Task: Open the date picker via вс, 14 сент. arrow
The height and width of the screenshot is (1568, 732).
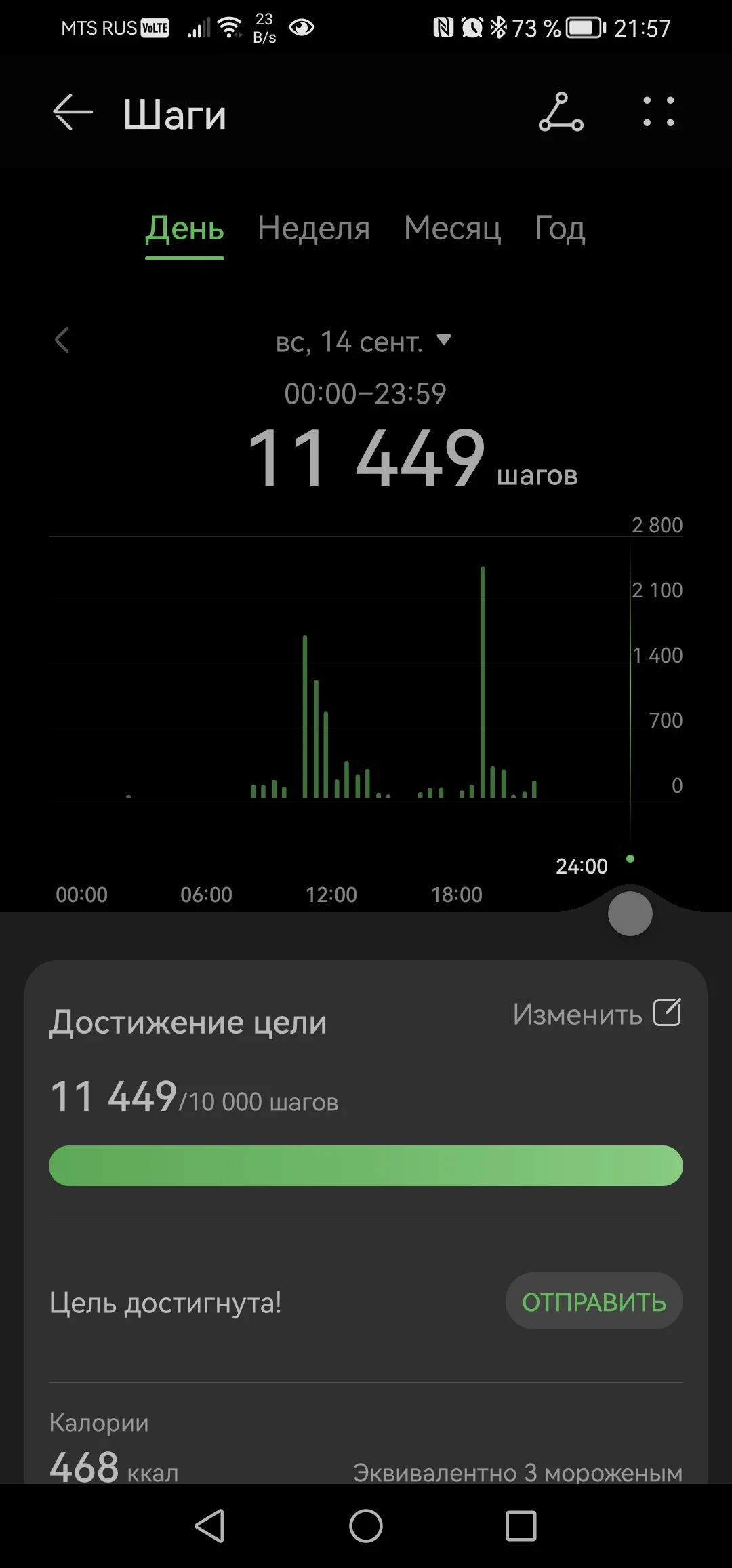Action: (444, 341)
